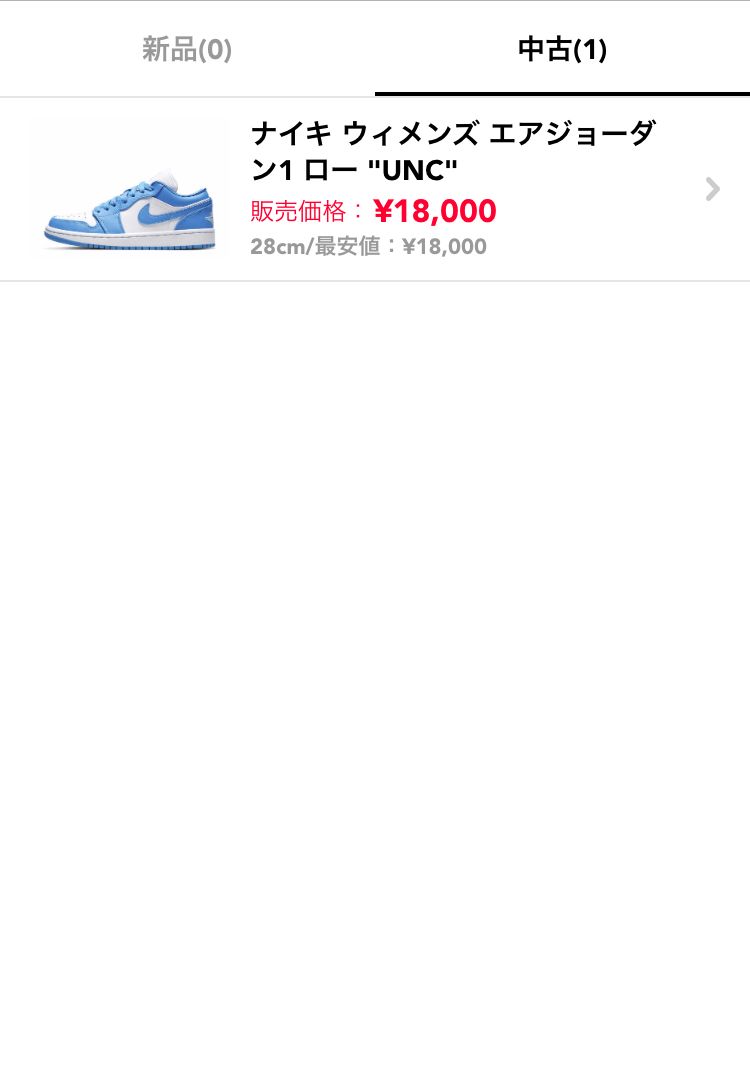Click the 販売価格 price label

click(x=297, y=211)
